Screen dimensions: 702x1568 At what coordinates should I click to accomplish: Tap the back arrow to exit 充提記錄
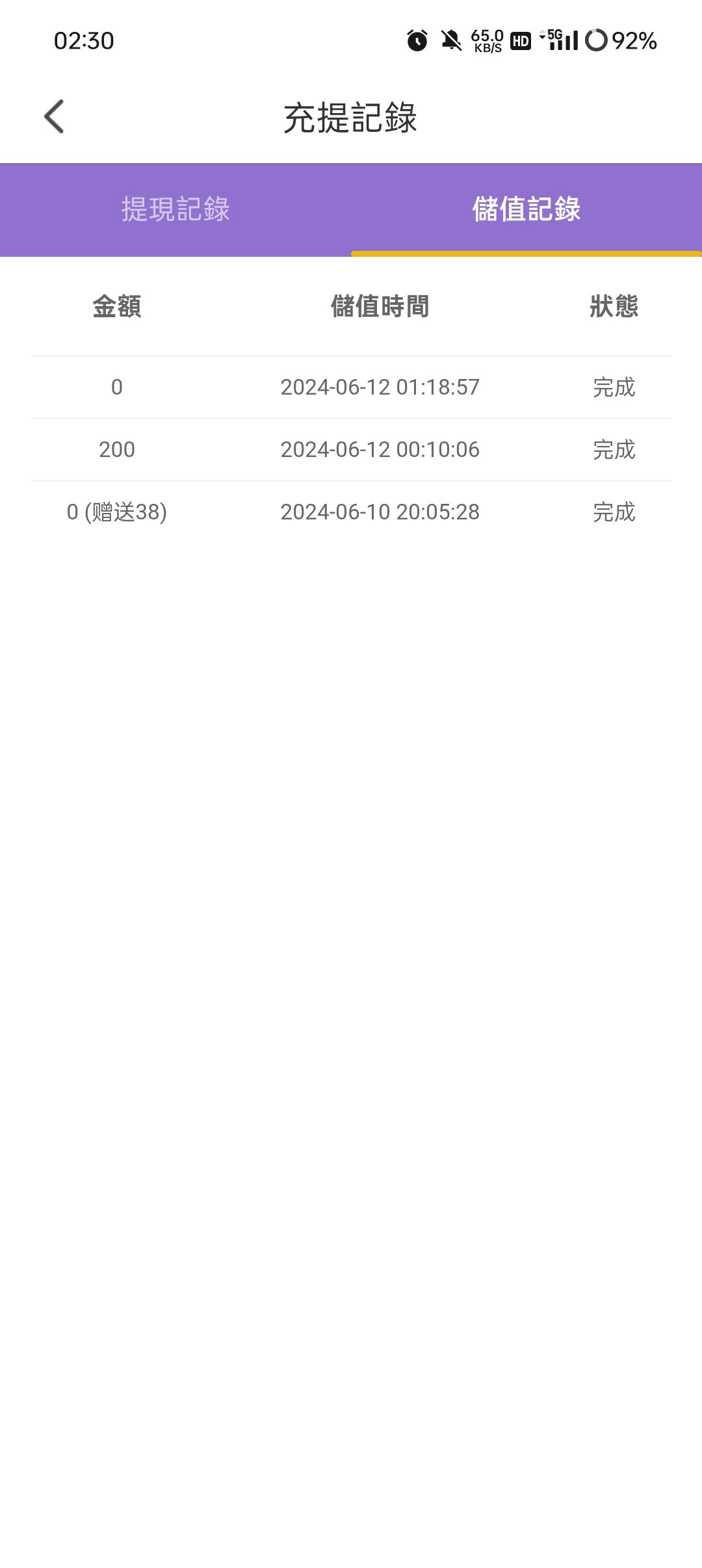pos(55,115)
